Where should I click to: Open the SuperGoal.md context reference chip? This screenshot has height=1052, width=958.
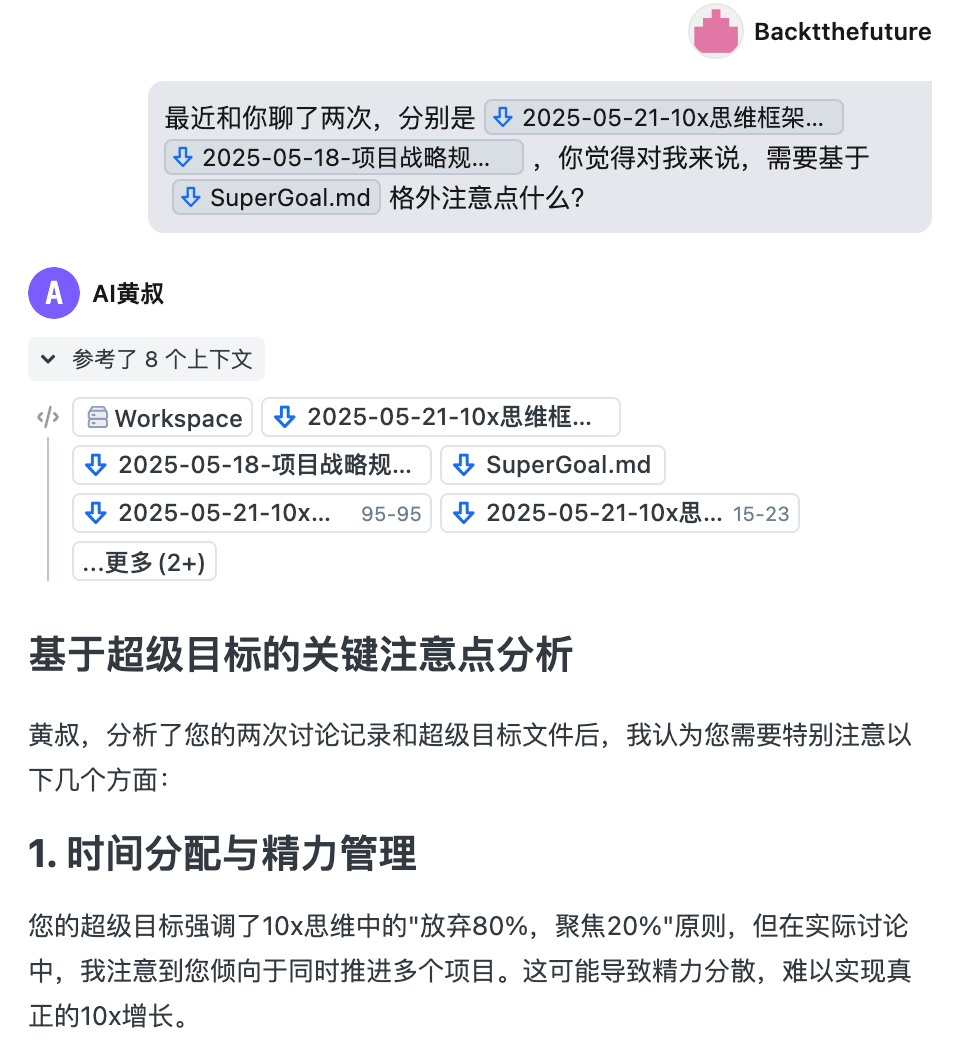tap(552, 465)
